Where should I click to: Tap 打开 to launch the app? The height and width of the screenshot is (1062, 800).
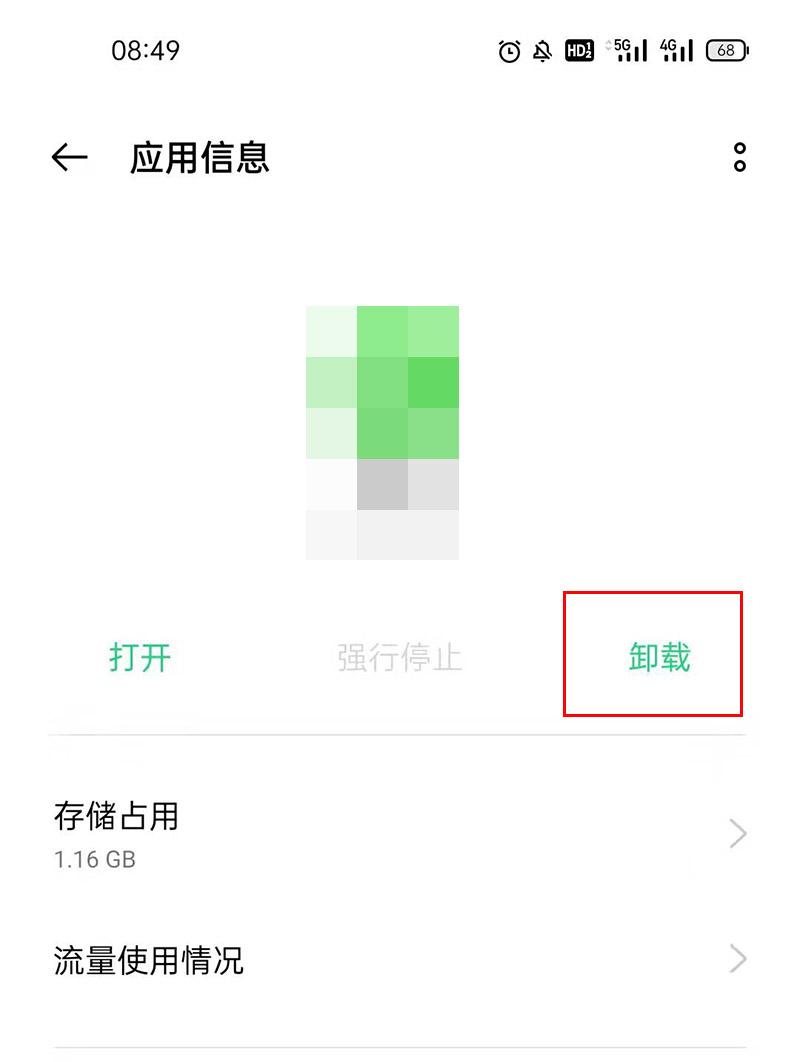coord(140,658)
